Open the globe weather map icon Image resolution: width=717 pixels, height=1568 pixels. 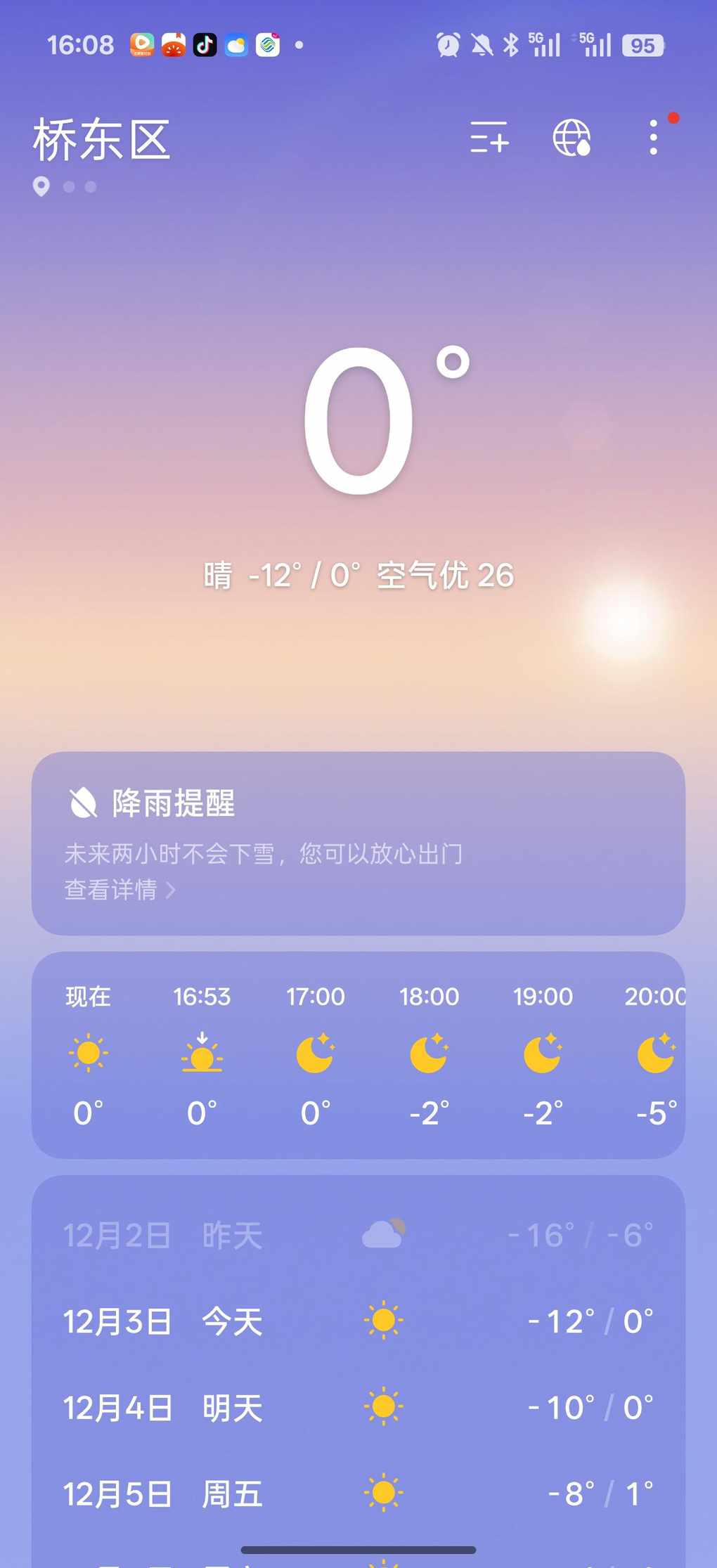point(571,137)
